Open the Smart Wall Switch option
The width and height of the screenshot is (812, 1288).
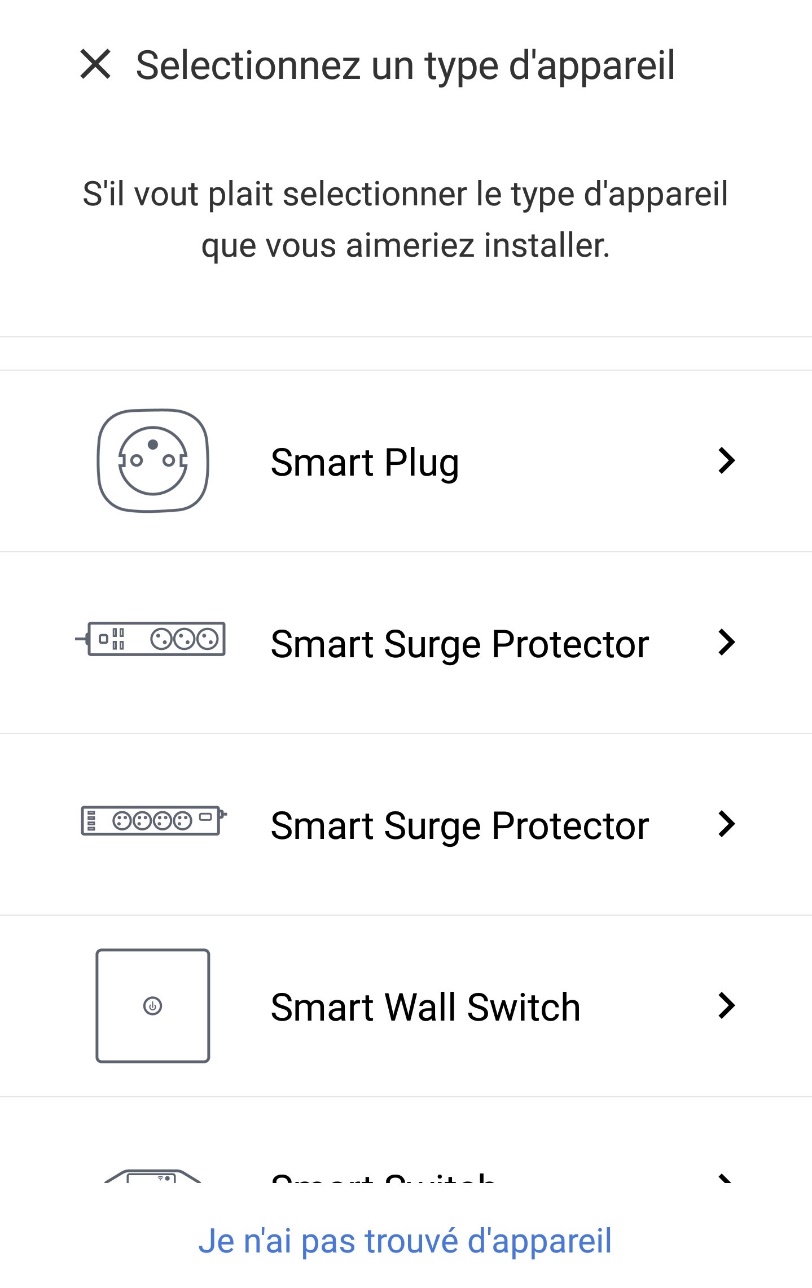[405, 1006]
